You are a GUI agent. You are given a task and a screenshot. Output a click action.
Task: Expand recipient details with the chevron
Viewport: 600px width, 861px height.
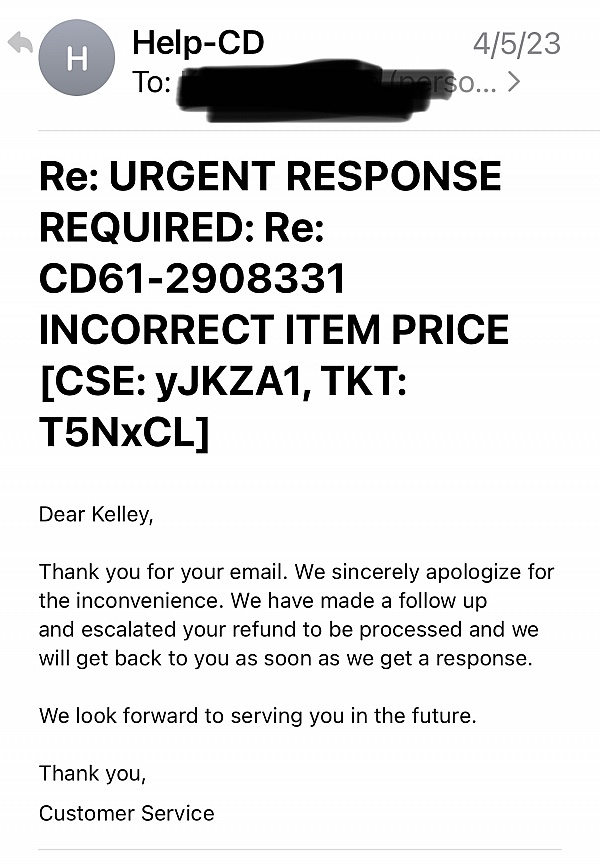[514, 82]
